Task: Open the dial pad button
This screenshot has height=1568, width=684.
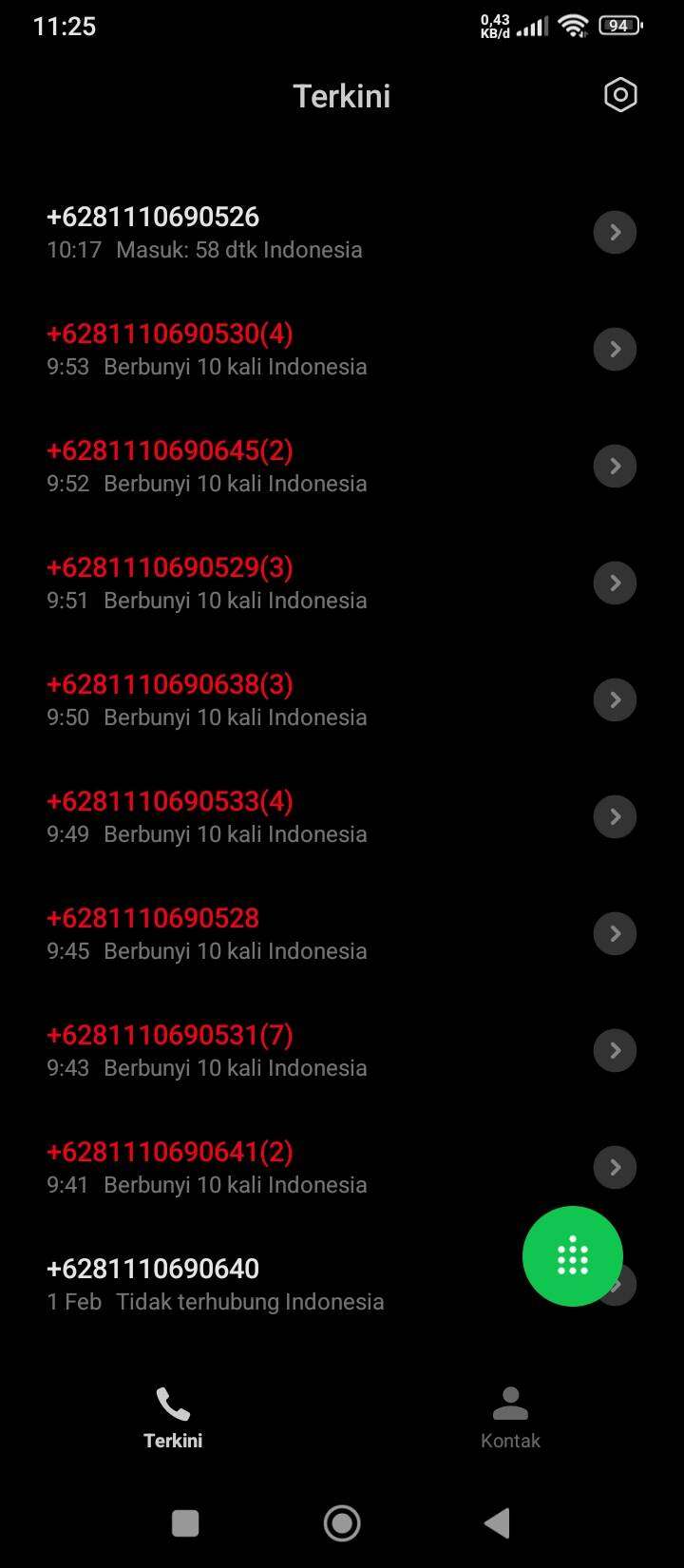Action: pyautogui.click(x=573, y=1256)
